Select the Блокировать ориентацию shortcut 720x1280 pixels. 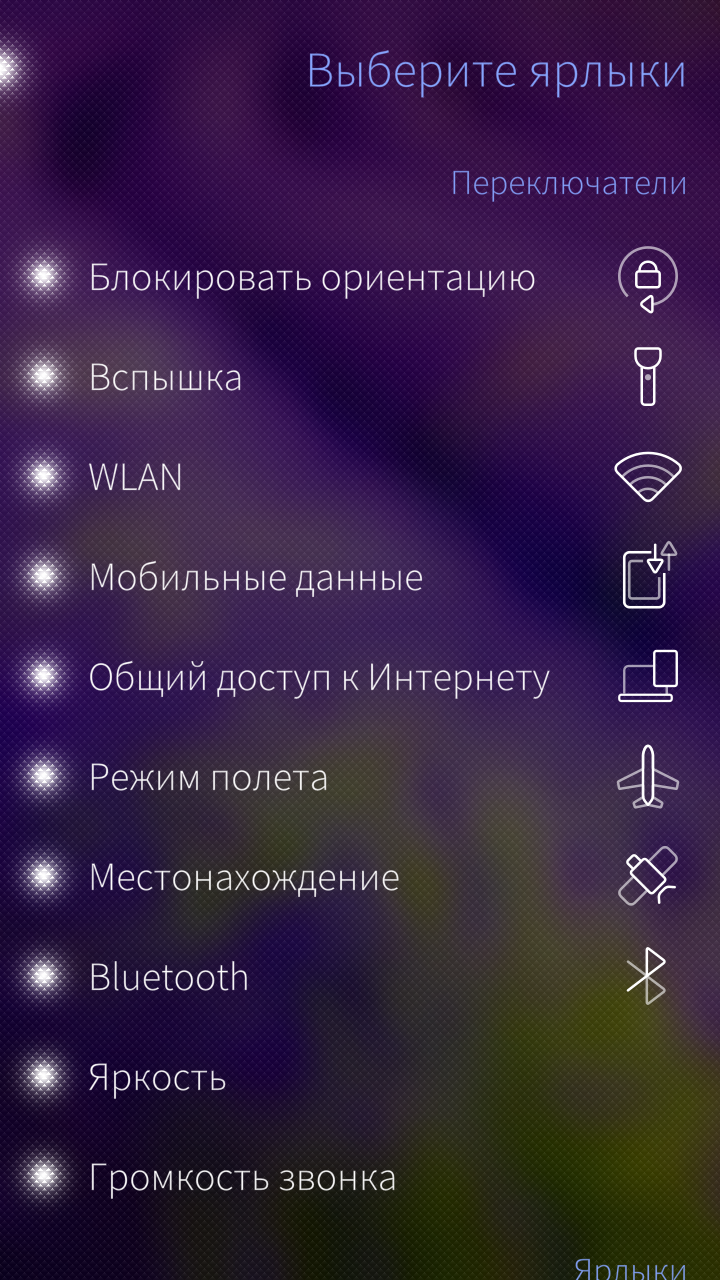click(360, 278)
